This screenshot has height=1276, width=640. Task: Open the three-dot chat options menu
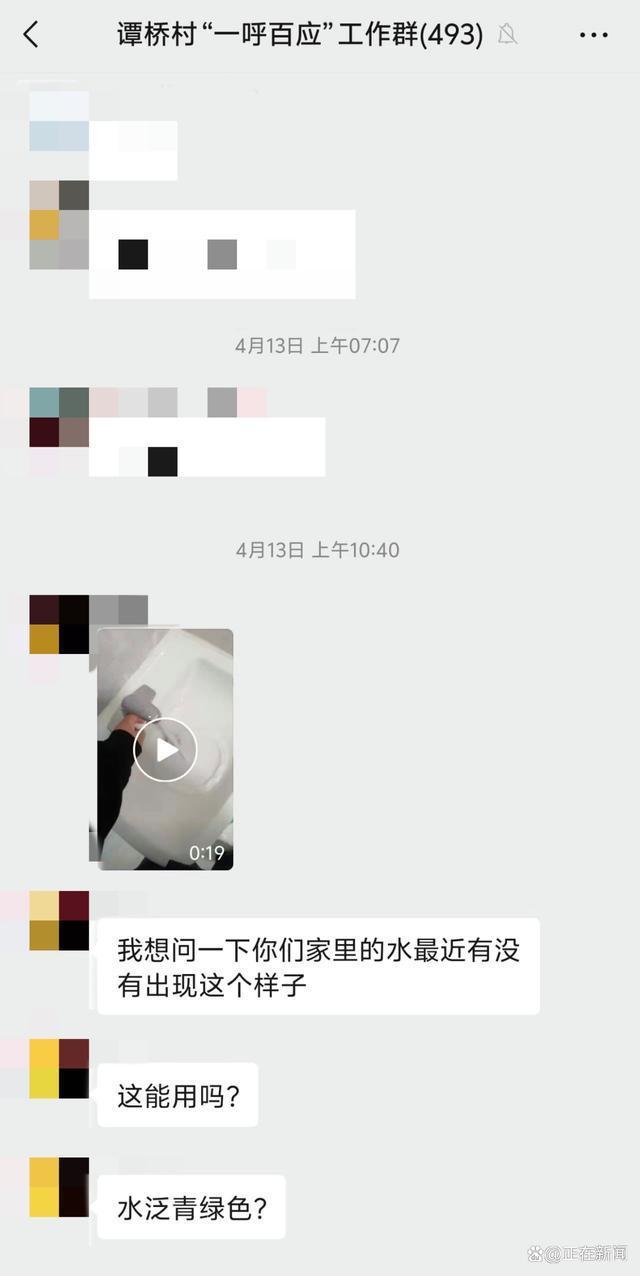[x=593, y=36]
